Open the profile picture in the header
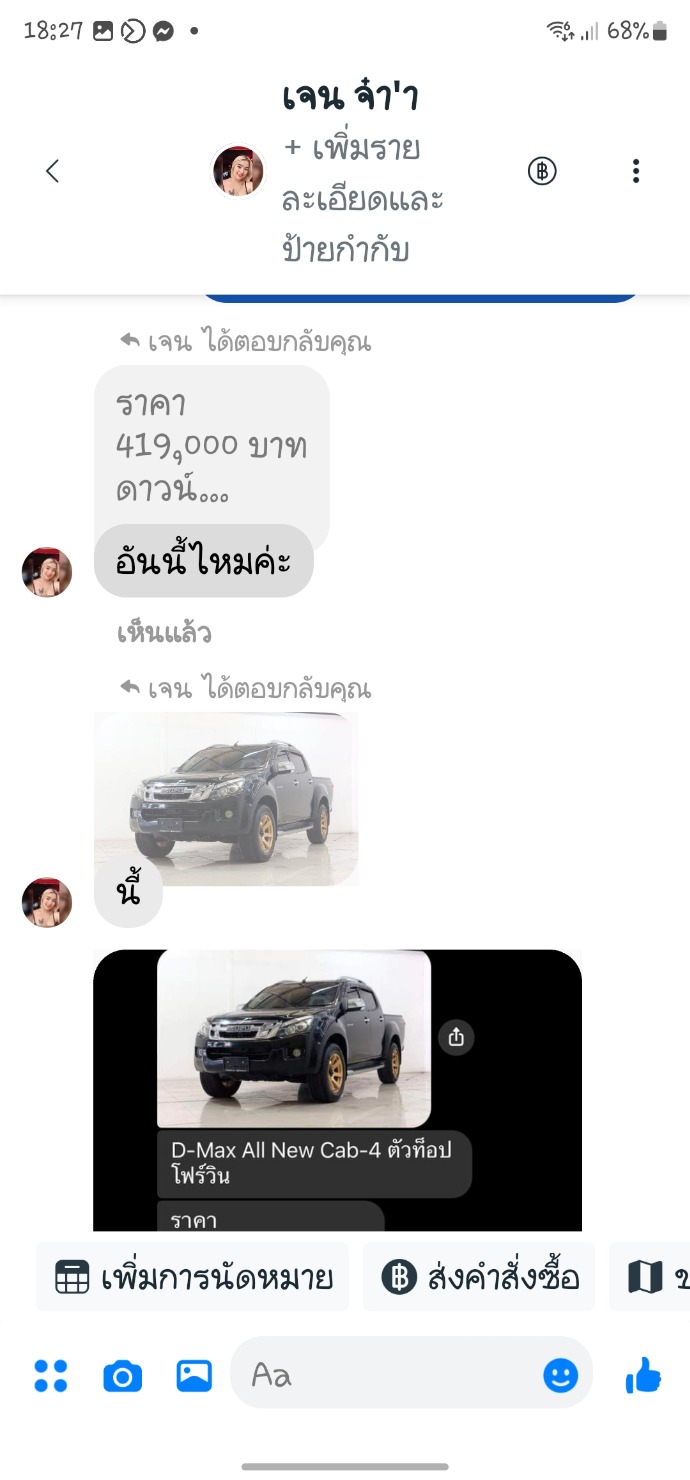The height and width of the screenshot is (1480, 690). (238, 171)
